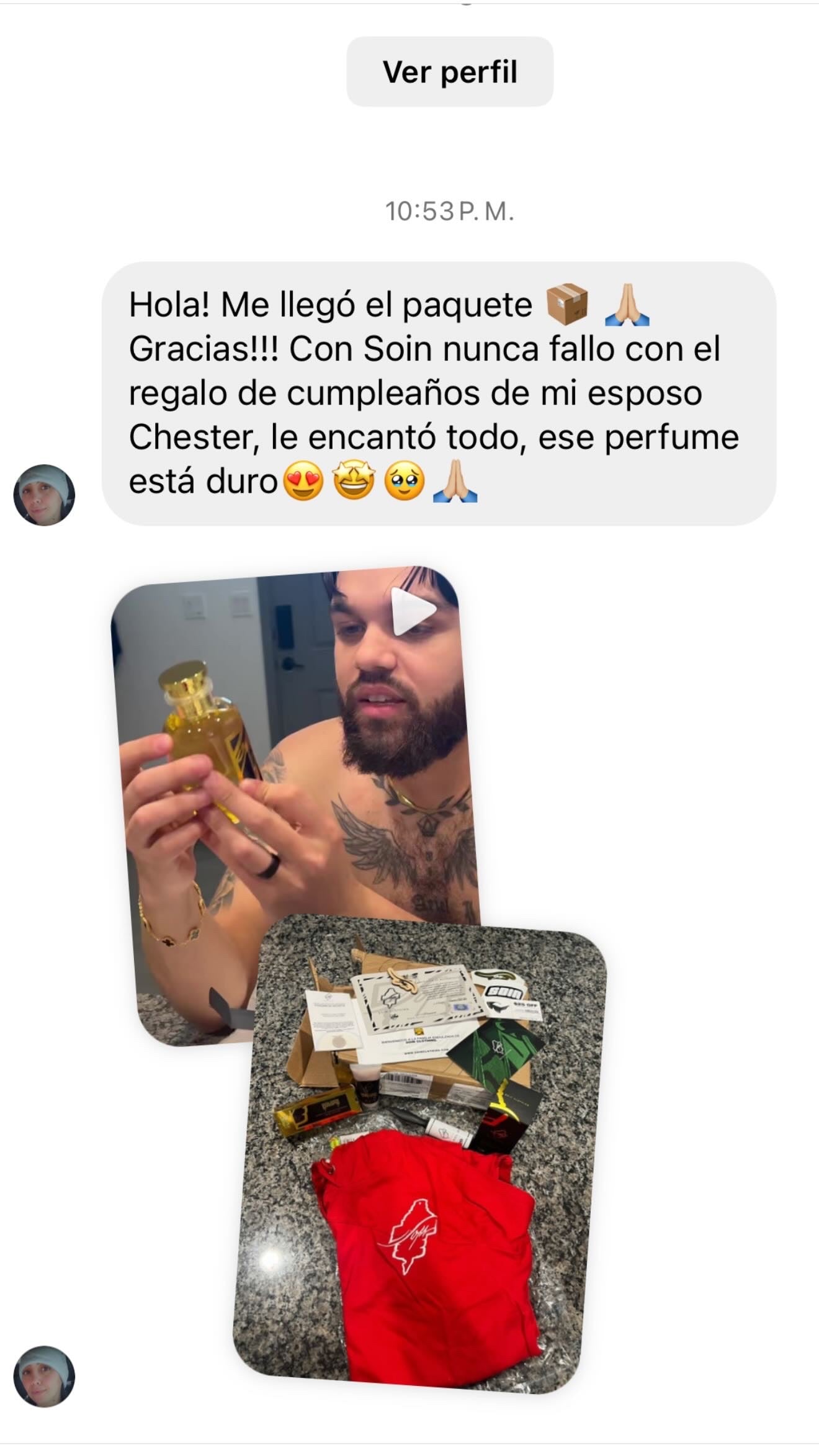The width and height of the screenshot is (819, 1456).
Task: Play the video of the perfume bottle
Action: (415, 611)
